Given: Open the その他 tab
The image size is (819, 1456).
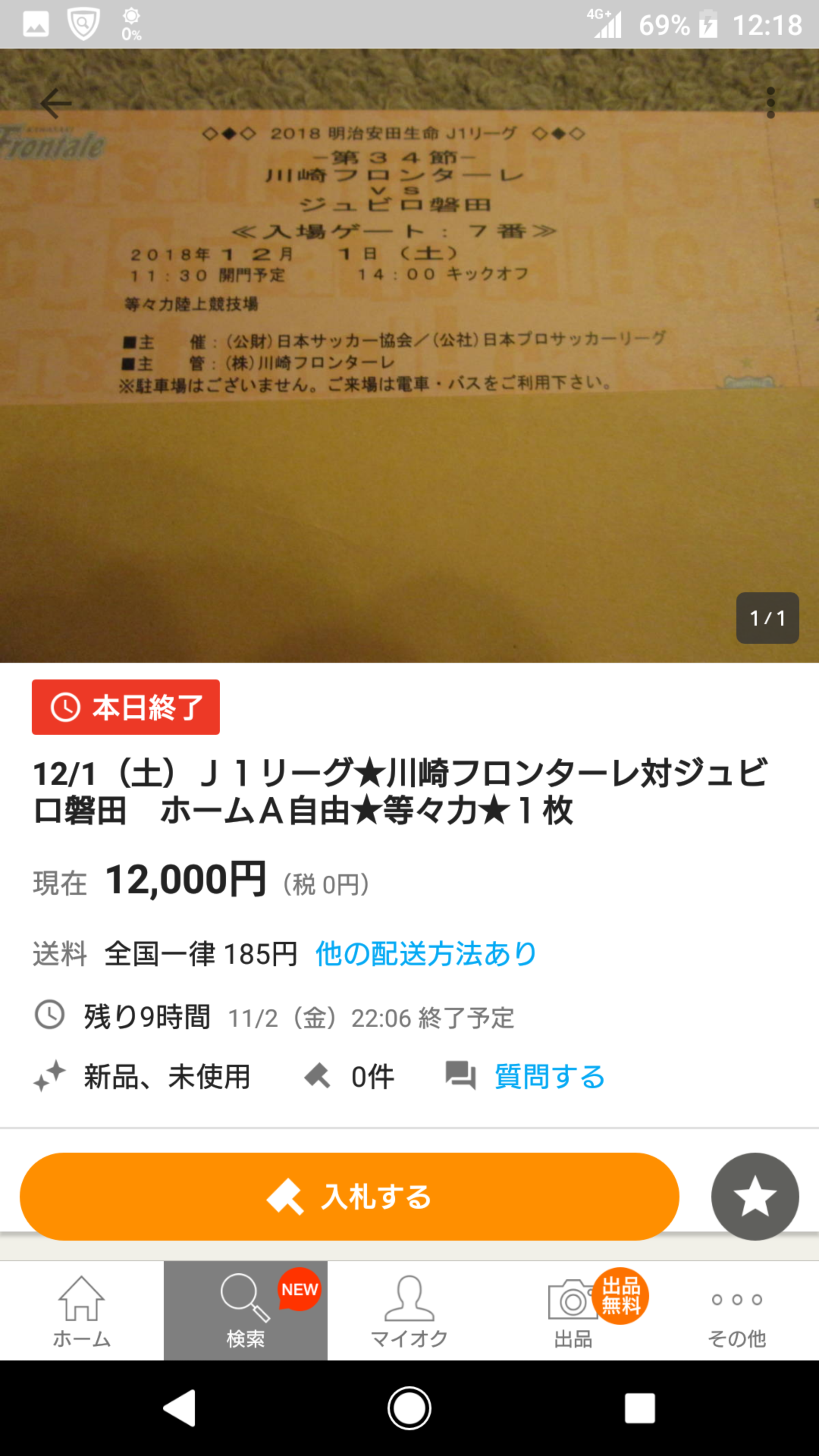Looking at the screenshot, I should pos(736,1311).
